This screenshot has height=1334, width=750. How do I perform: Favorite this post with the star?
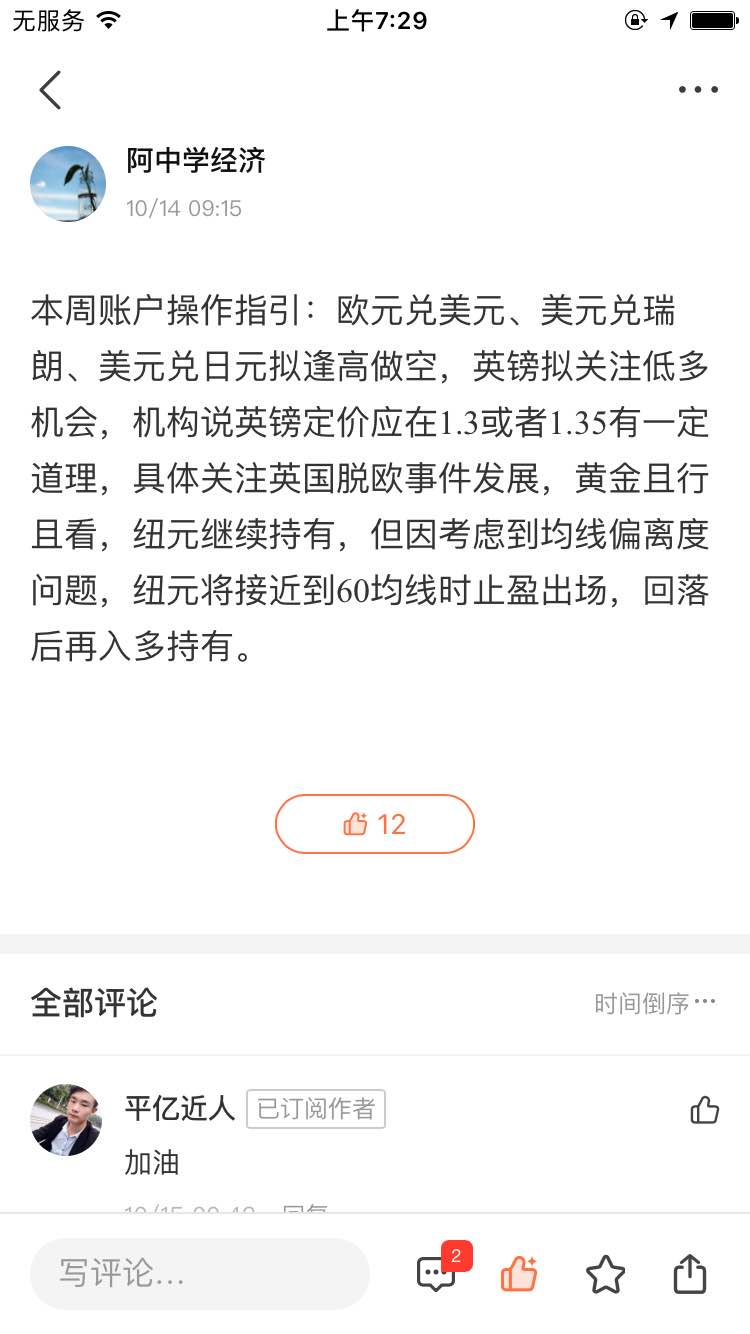coord(605,1275)
